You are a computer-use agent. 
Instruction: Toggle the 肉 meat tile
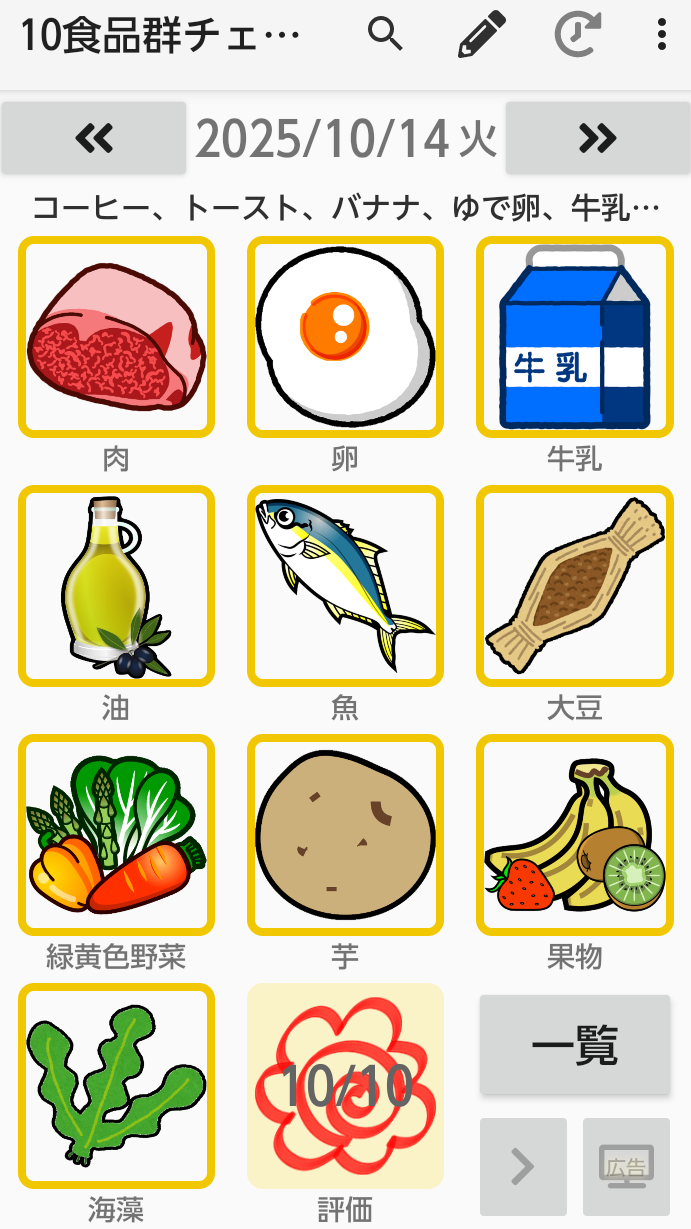pos(116,337)
